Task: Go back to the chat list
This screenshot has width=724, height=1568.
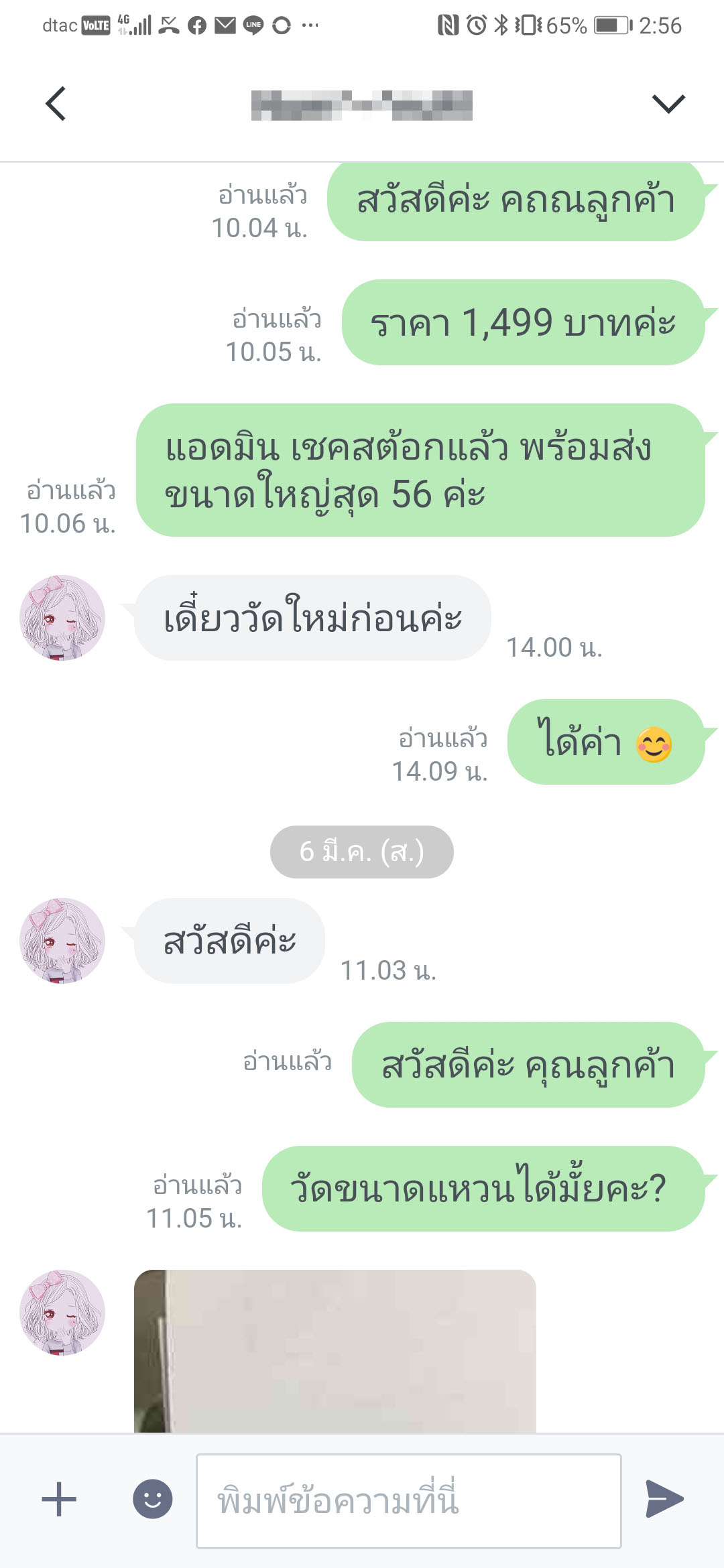Action: coord(56,104)
